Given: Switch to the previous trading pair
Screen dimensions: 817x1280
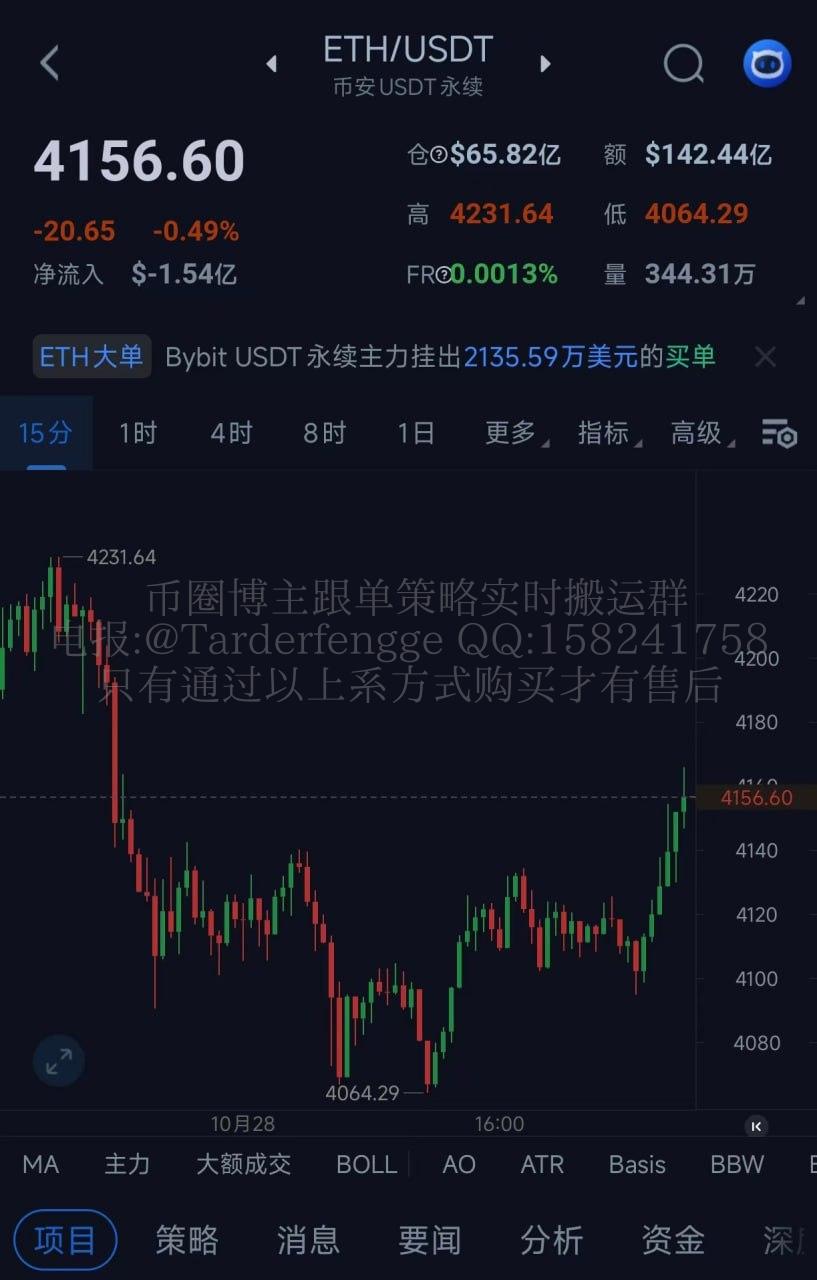Looking at the screenshot, I should (271, 64).
